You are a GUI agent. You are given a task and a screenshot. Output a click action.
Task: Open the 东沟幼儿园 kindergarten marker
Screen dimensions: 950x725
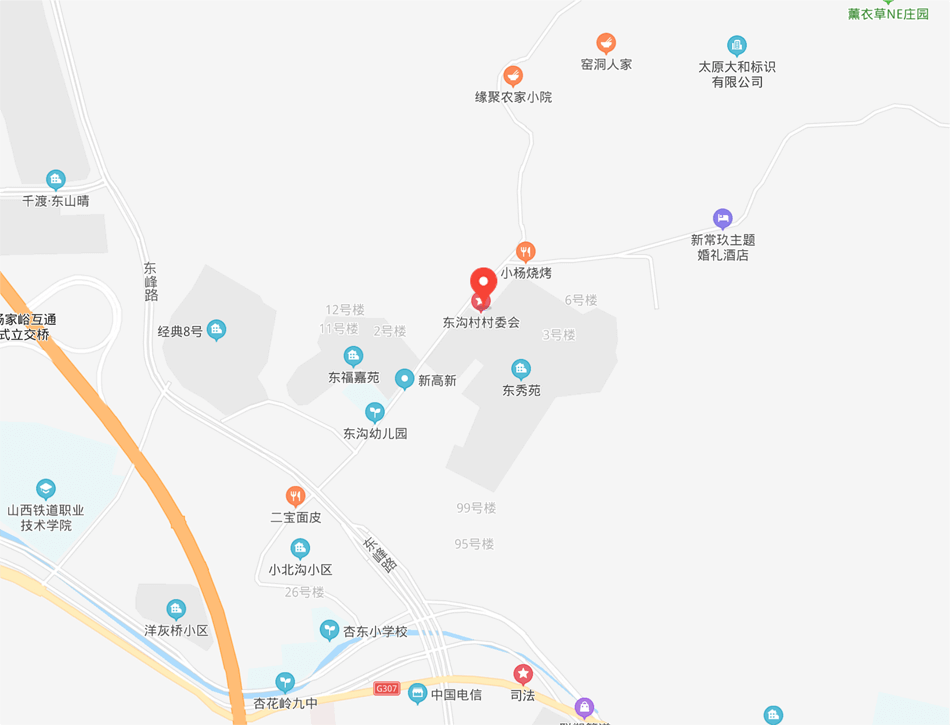pyautogui.click(x=375, y=412)
